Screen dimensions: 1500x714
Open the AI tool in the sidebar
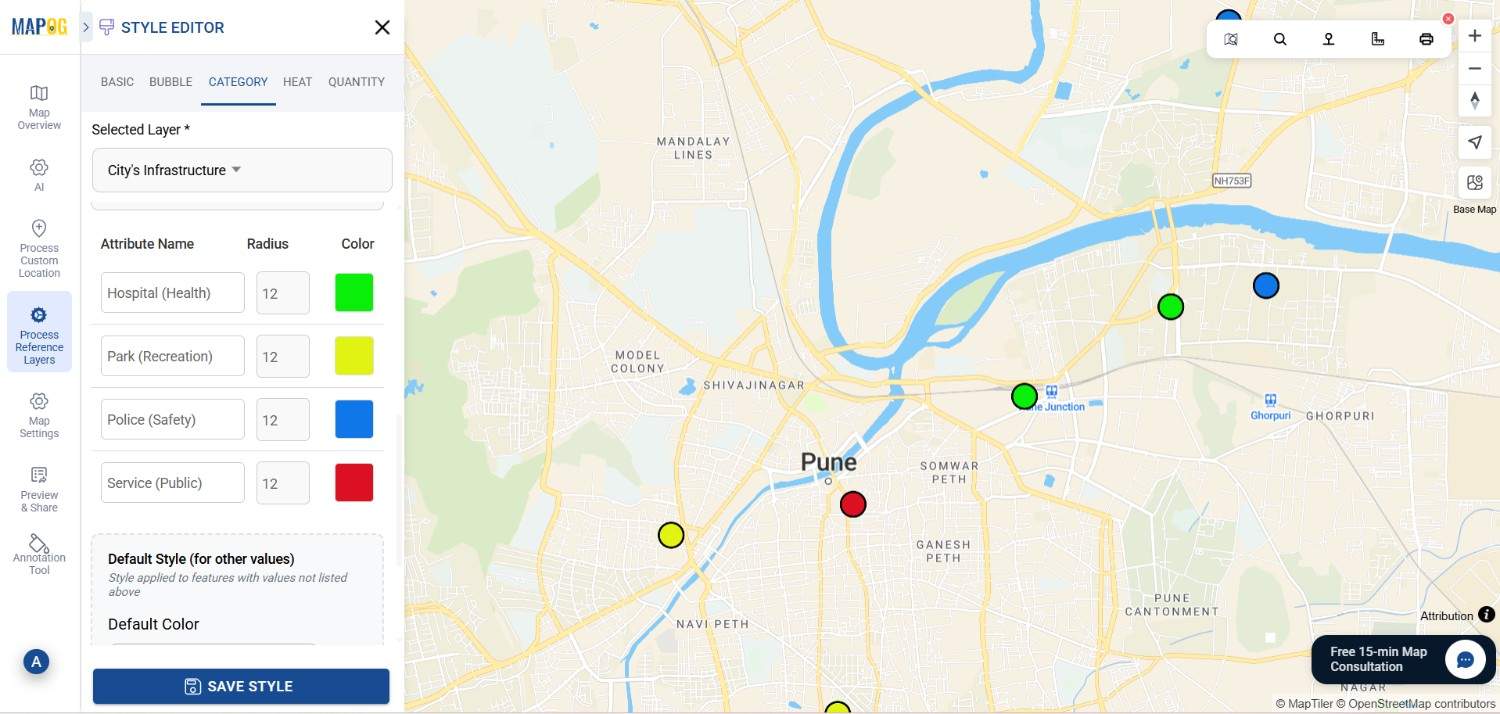coord(39,173)
